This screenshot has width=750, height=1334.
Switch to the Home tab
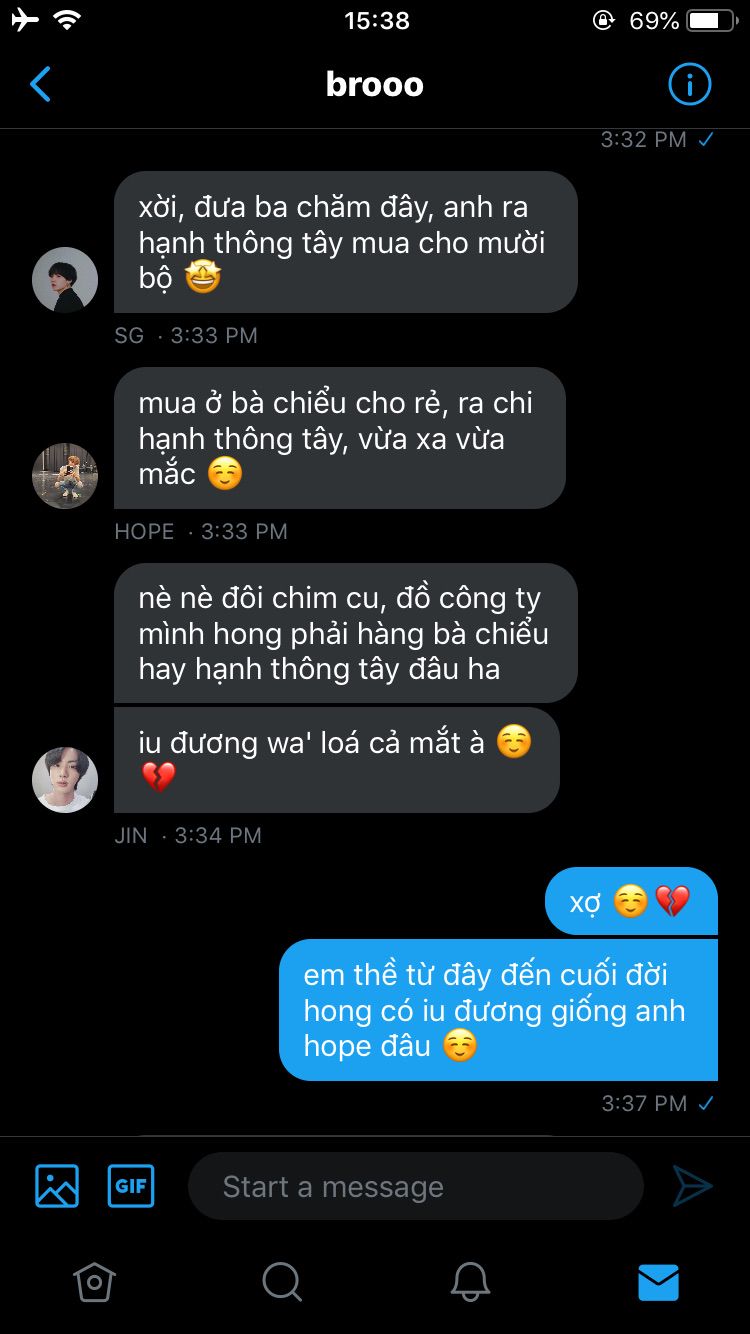coord(94,1281)
